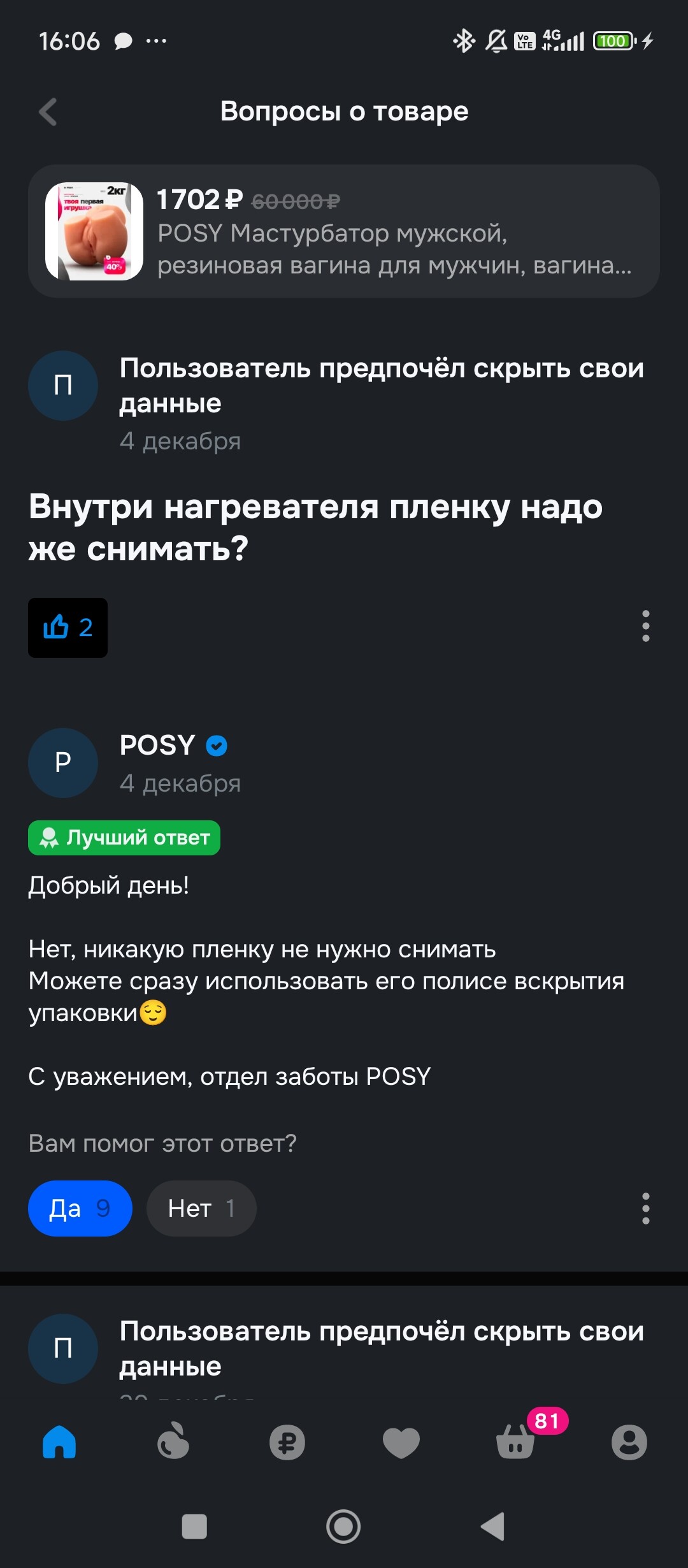The width and height of the screenshot is (688, 1568).
Task: Open the cart with 81 items
Action: 516,1441
